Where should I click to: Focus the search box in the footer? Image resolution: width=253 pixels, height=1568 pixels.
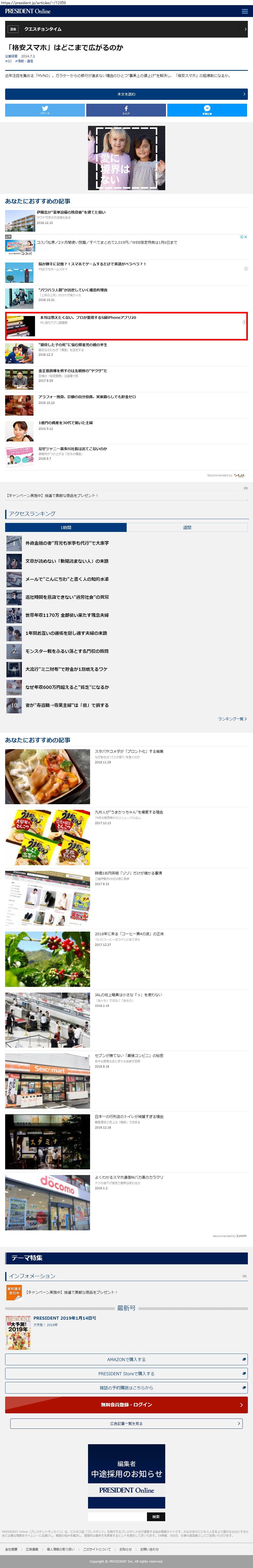pyautogui.click(x=117, y=1516)
